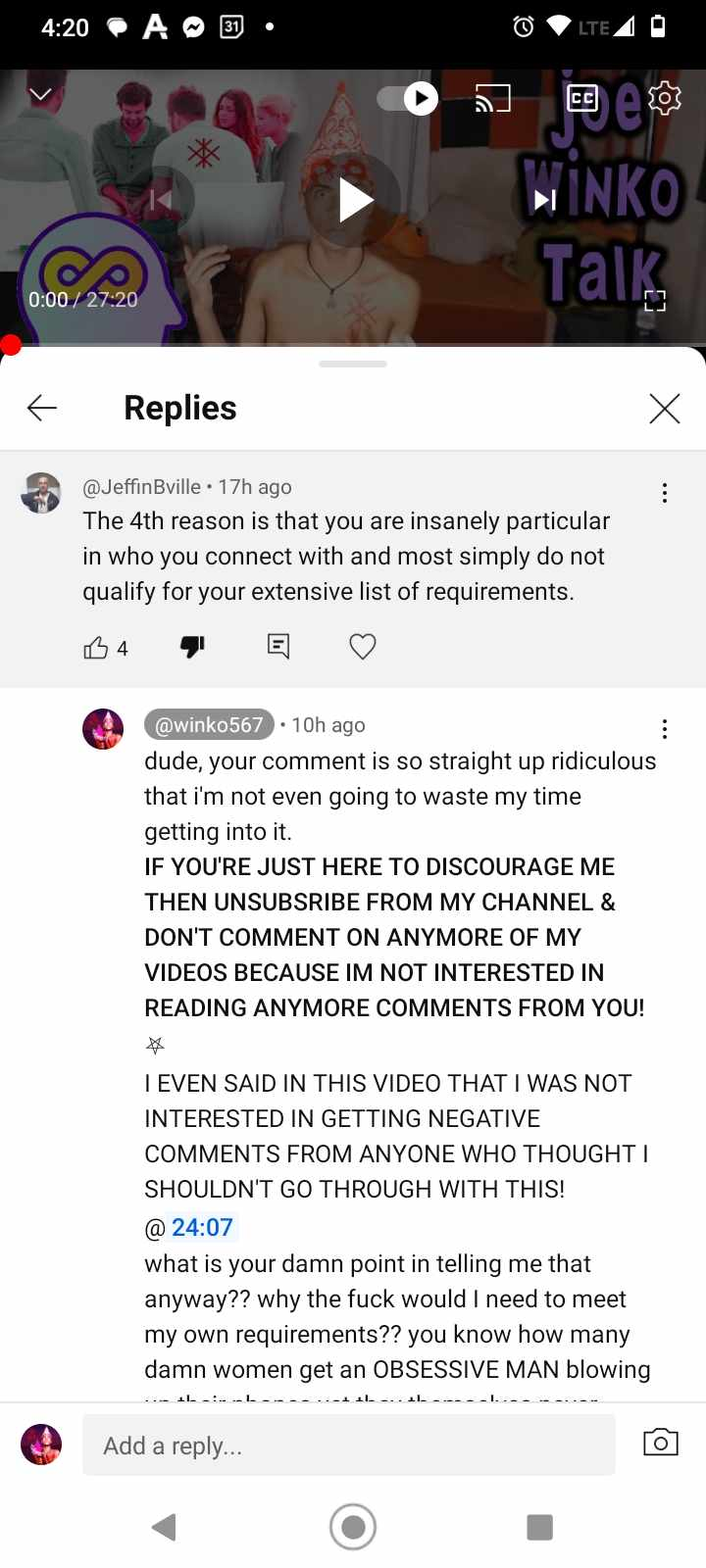This screenshot has width=706, height=1568.
Task: Open video settings gear
Action: click(x=665, y=98)
